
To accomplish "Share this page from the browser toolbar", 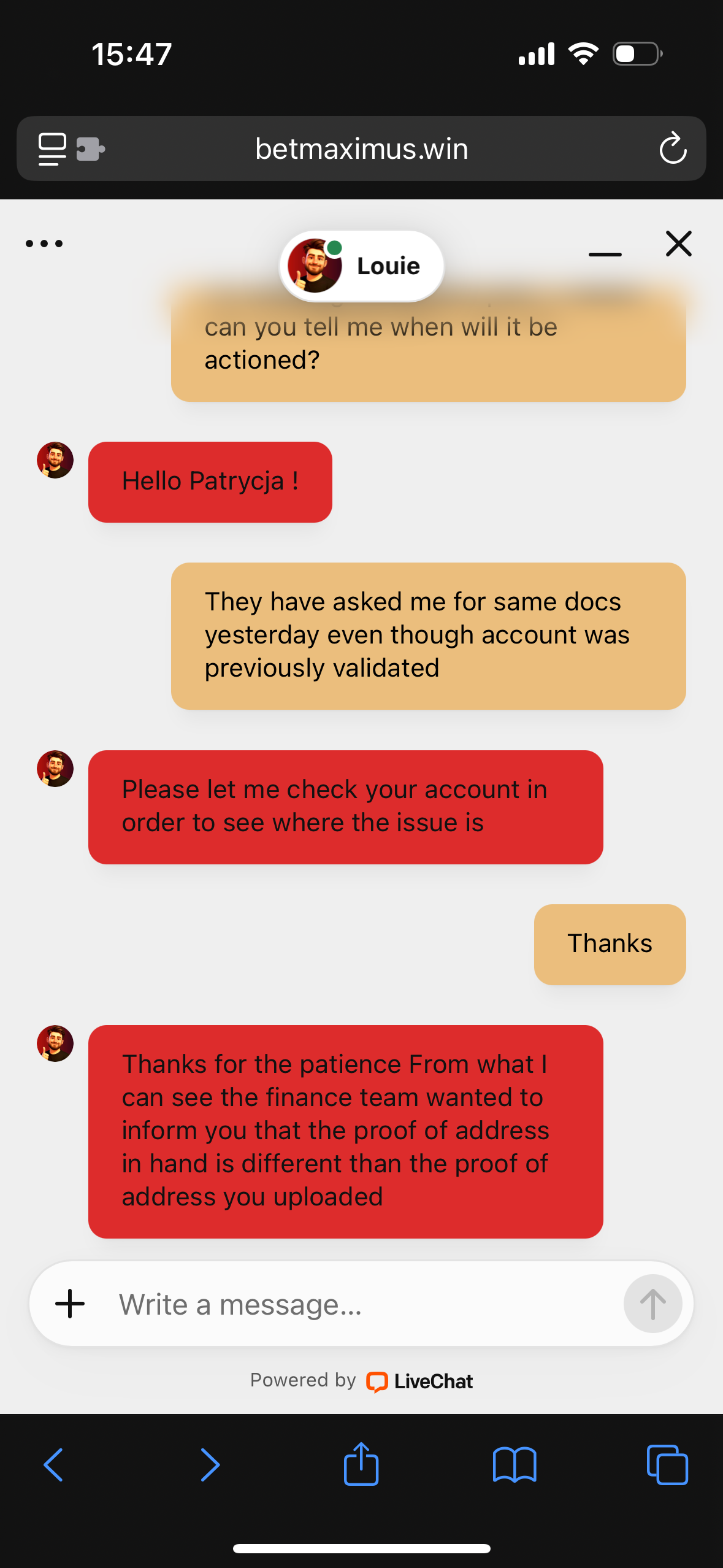I will [x=361, y=1464].
